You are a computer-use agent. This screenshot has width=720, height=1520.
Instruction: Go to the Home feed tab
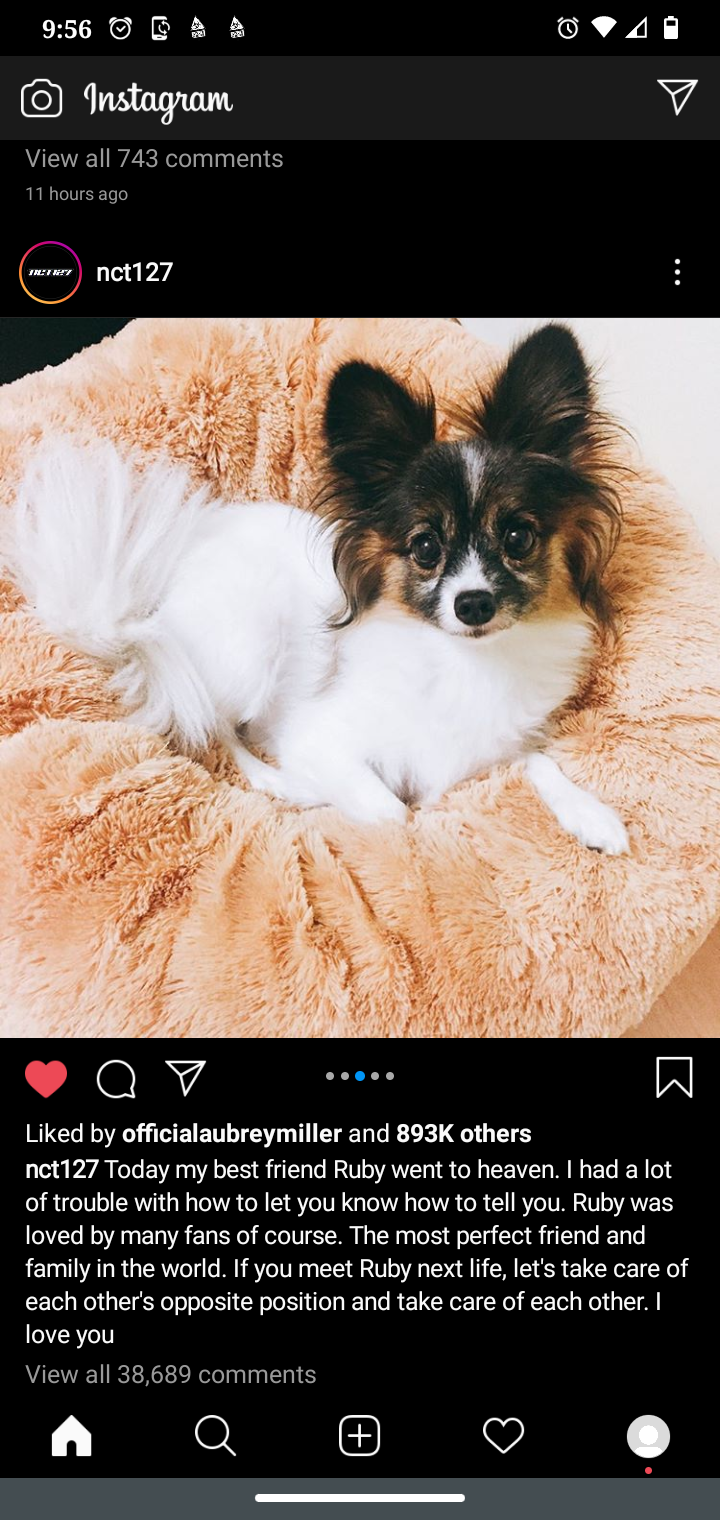point(72,1436)
